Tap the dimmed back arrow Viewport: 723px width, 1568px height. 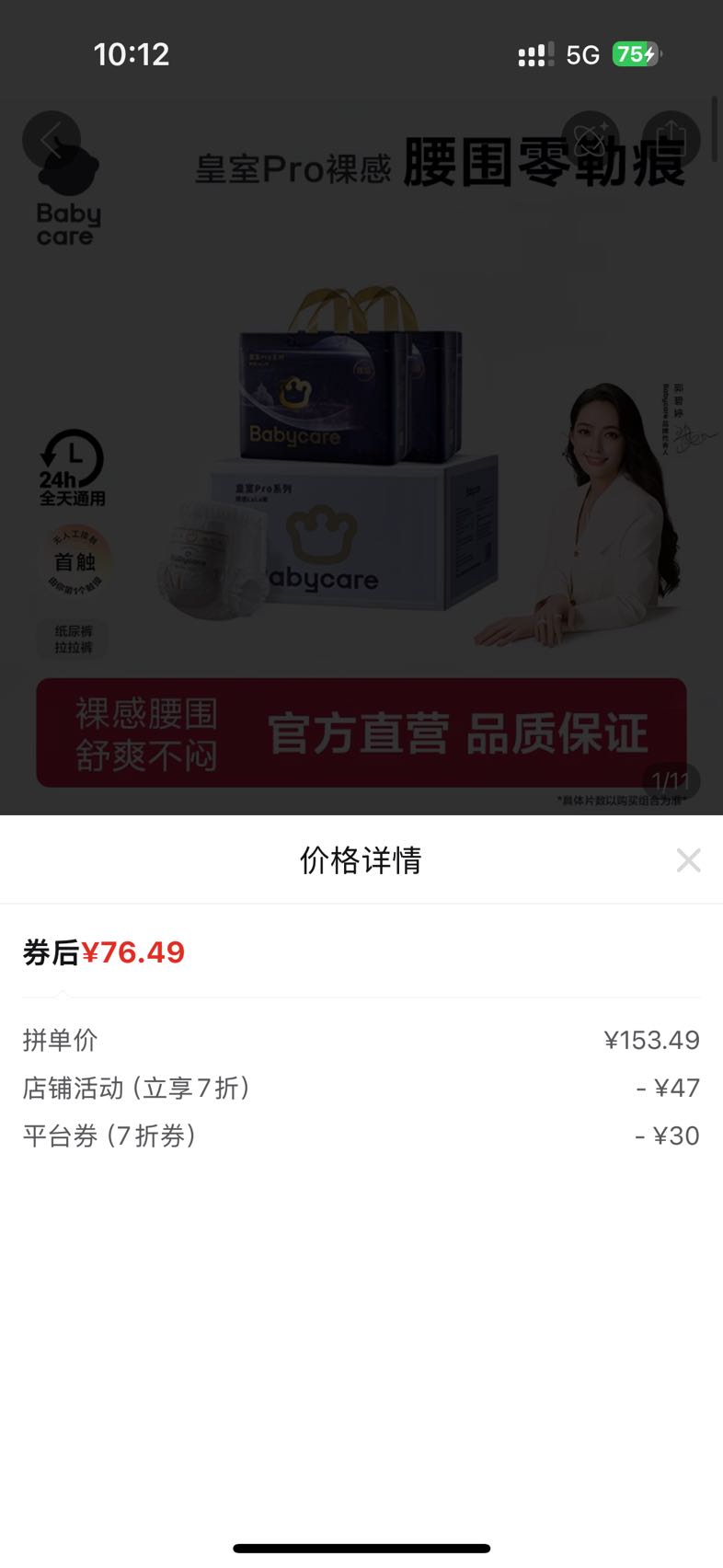pyautogui.click(x=52, y=140)
